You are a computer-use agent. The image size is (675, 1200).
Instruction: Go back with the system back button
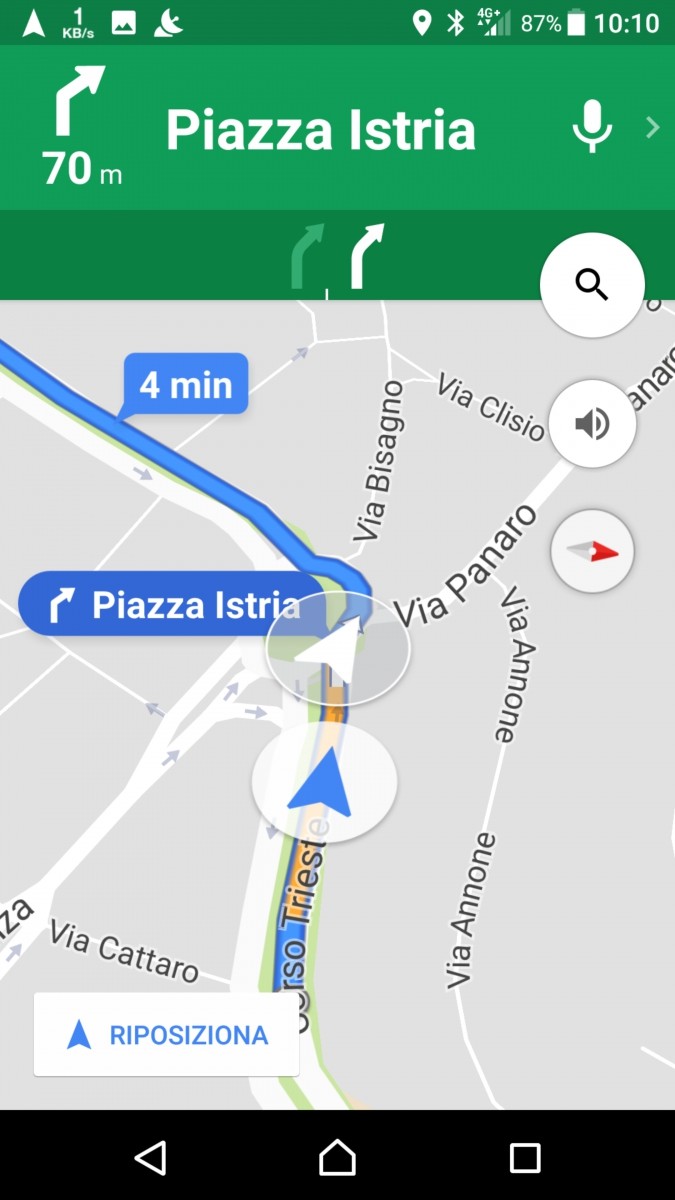(x=150, y=1158)
